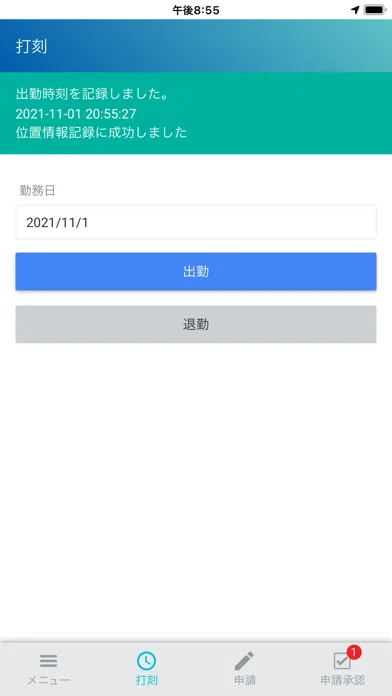Go to the 申請 tab
Viewport: 392px width, 696px height.
point(245,669)
